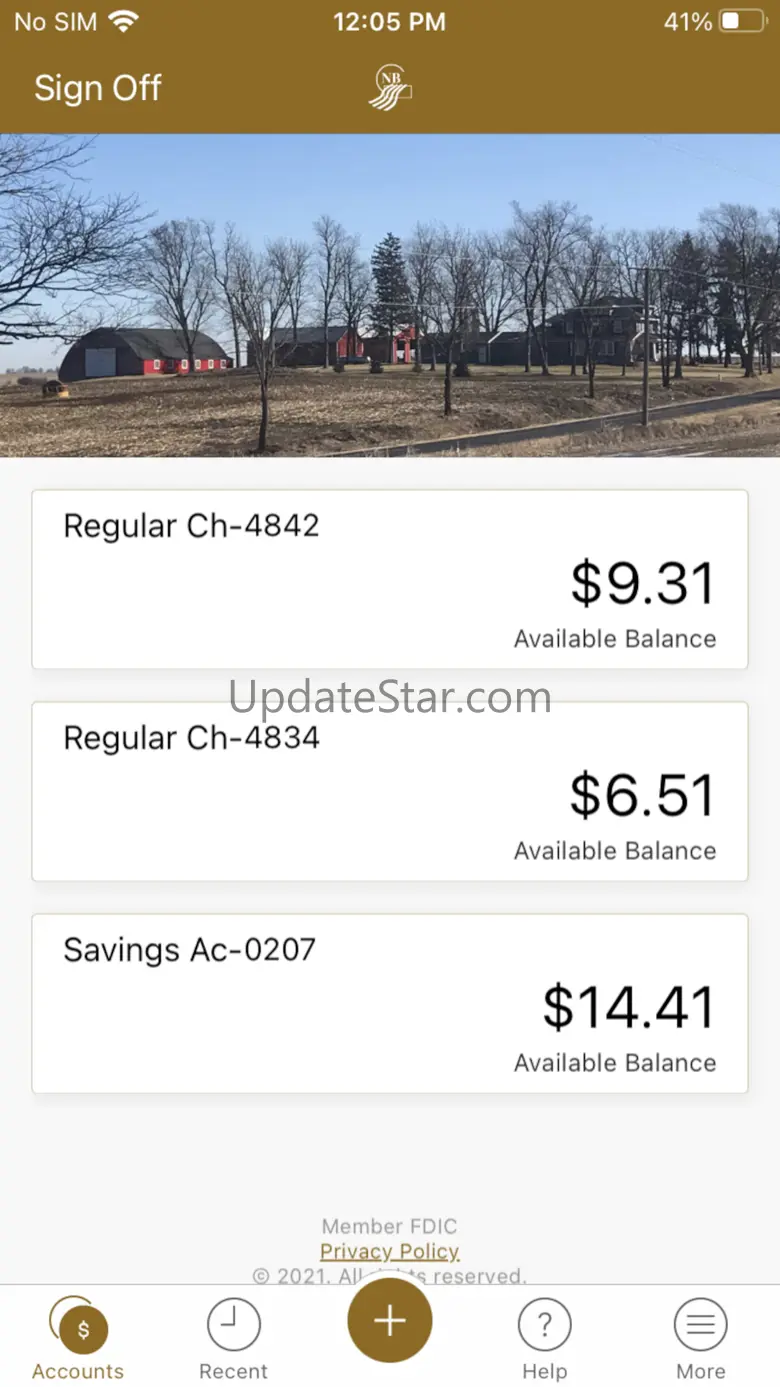The image size is (780, 1387).
Task: Tap the gold plus button
Action: (x=390, y=1320)
